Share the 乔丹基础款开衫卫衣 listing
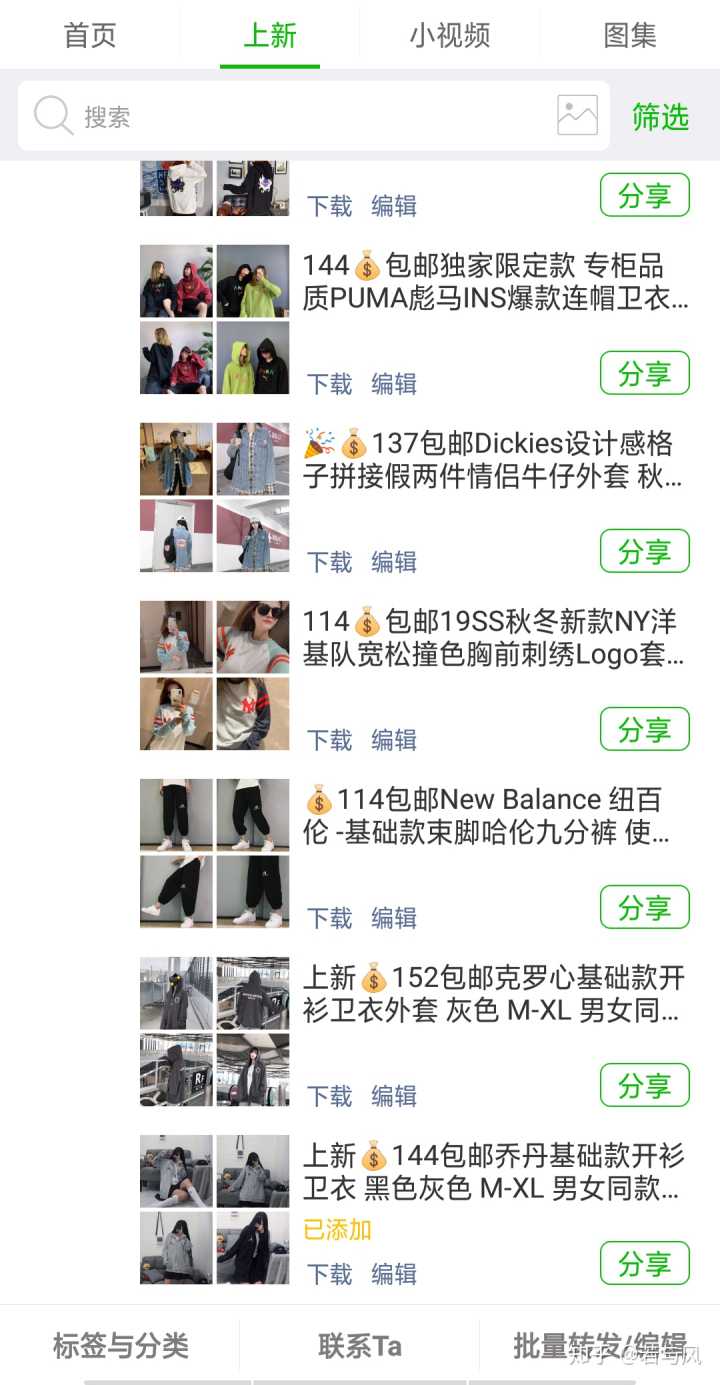Image resolution: width=720 pixels, height=1385 pixels. [x=644, y=1263]
